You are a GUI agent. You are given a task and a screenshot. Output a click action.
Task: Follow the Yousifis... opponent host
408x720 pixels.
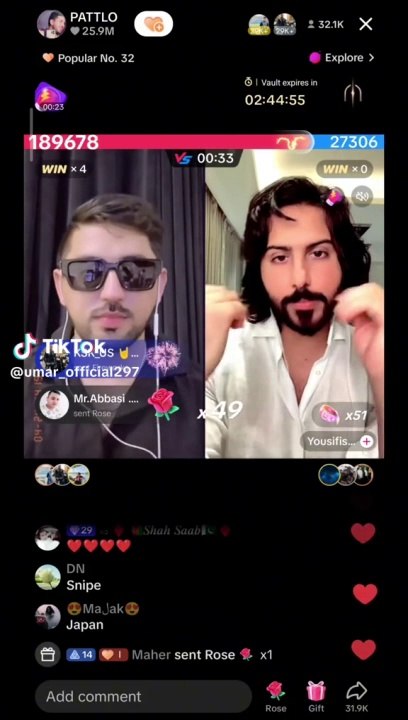[x=367, y=442]
